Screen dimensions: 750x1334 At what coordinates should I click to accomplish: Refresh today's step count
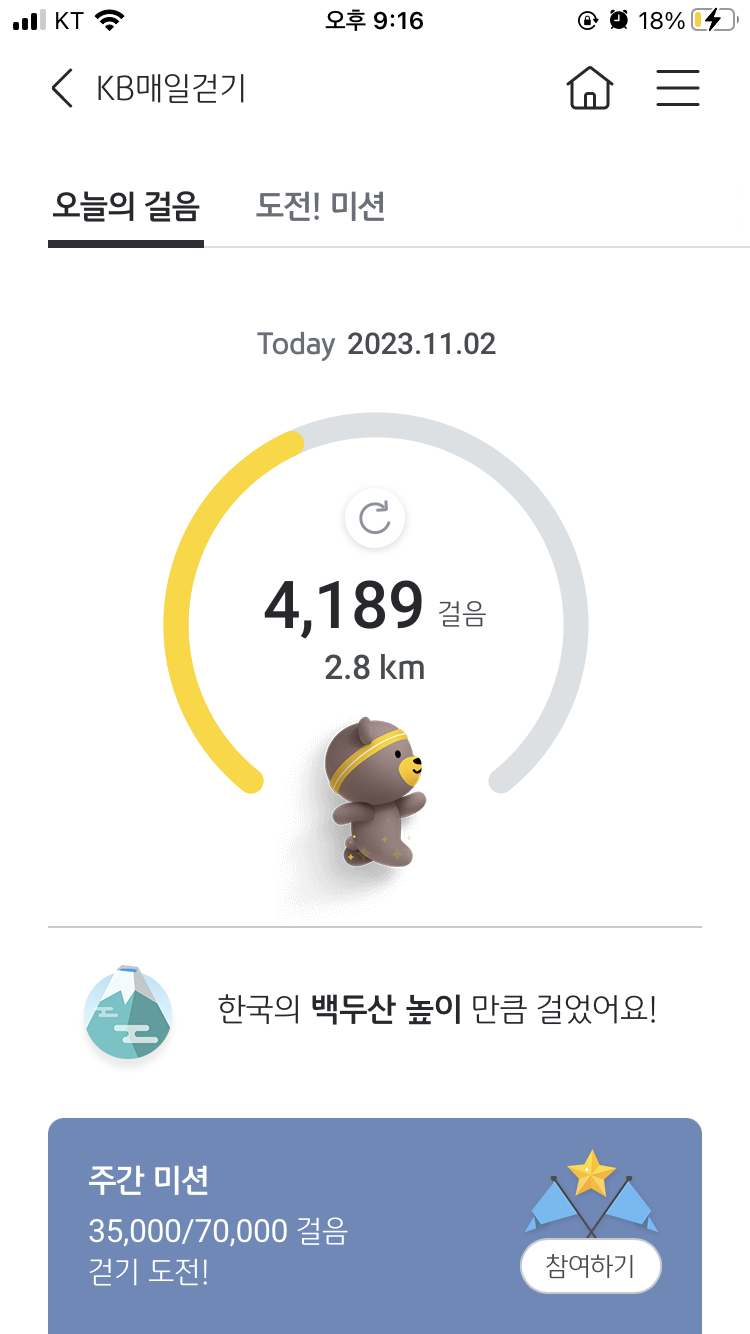(375, 518)
